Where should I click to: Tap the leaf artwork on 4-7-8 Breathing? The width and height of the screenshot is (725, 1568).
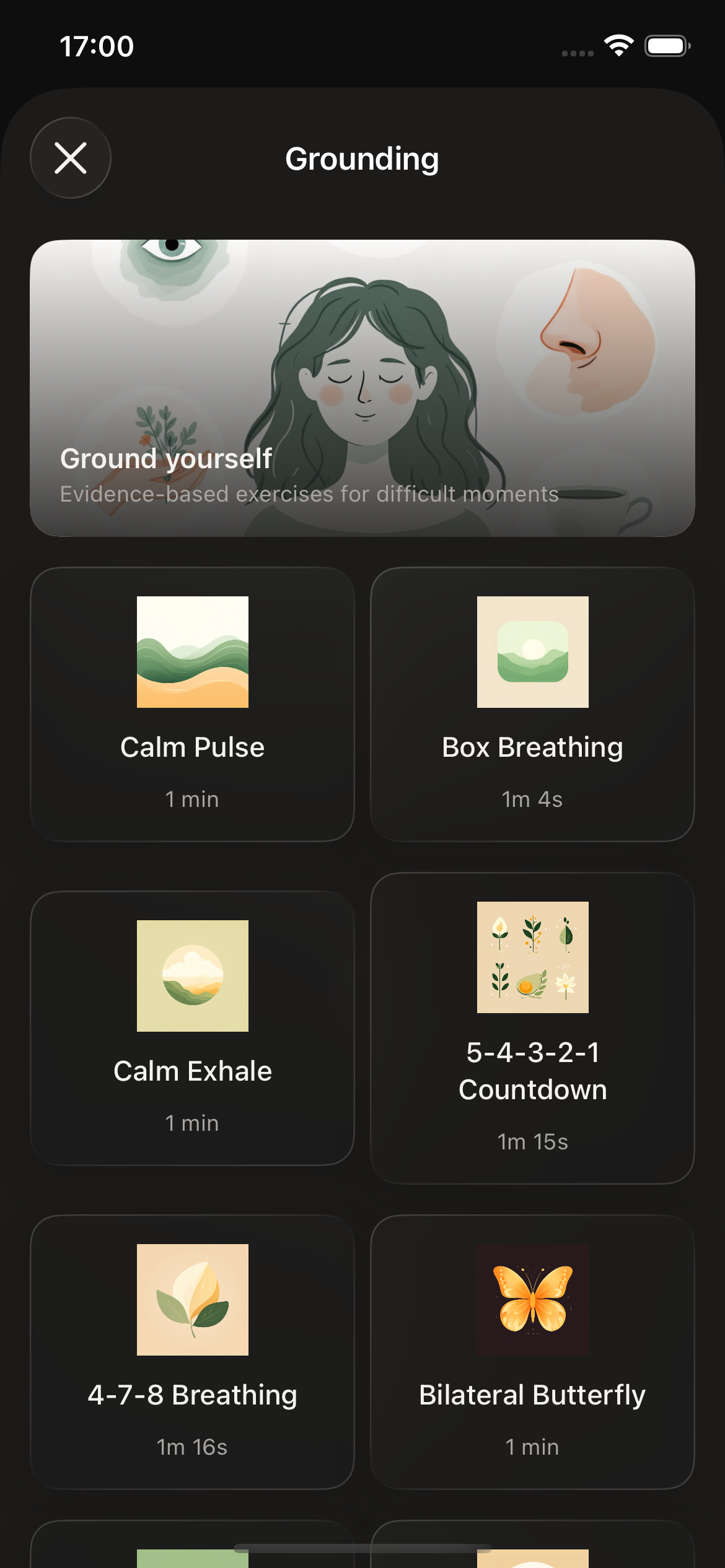pyautogui.click(x=193, y=1300)
